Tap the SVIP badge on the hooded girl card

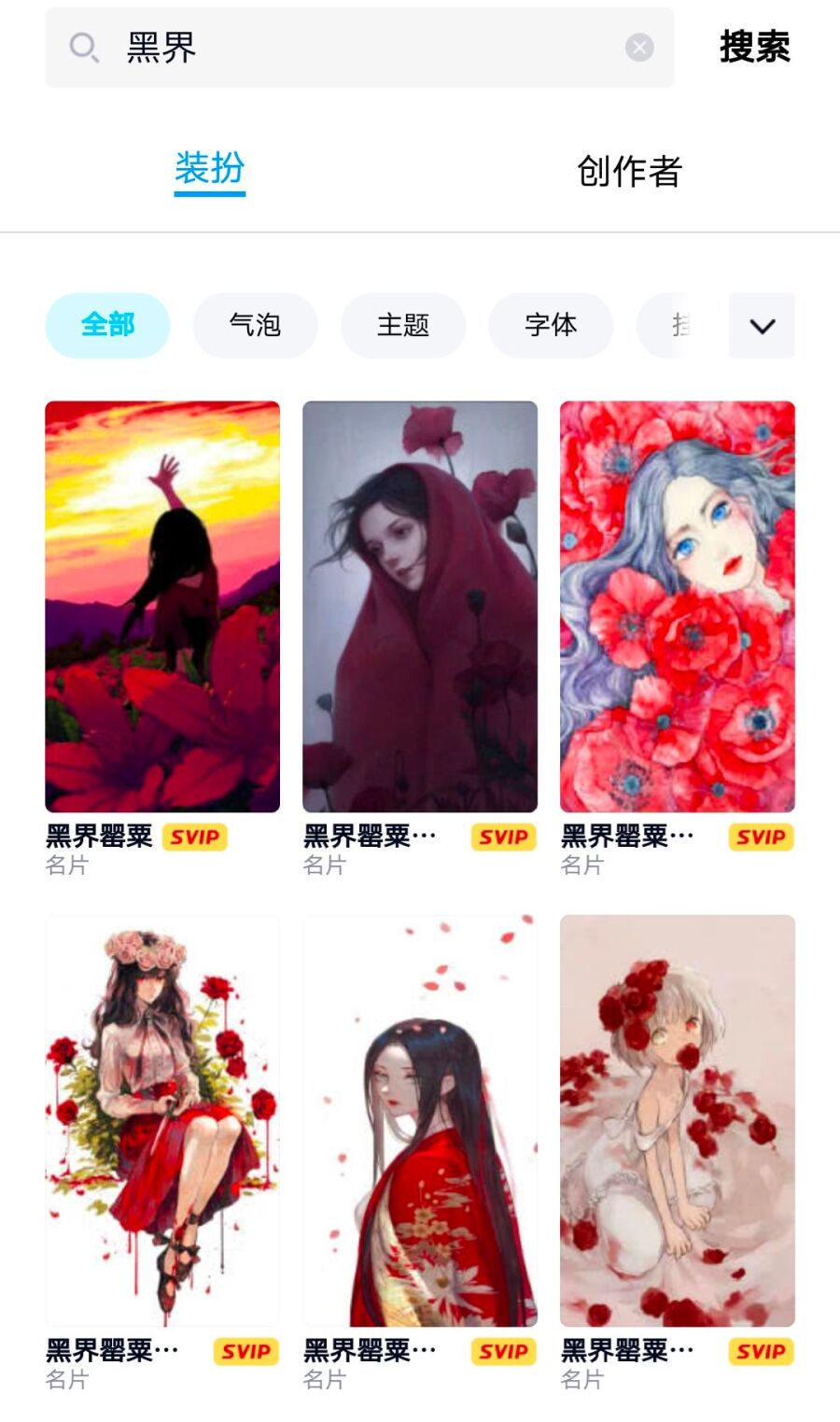tap(502, 837)
